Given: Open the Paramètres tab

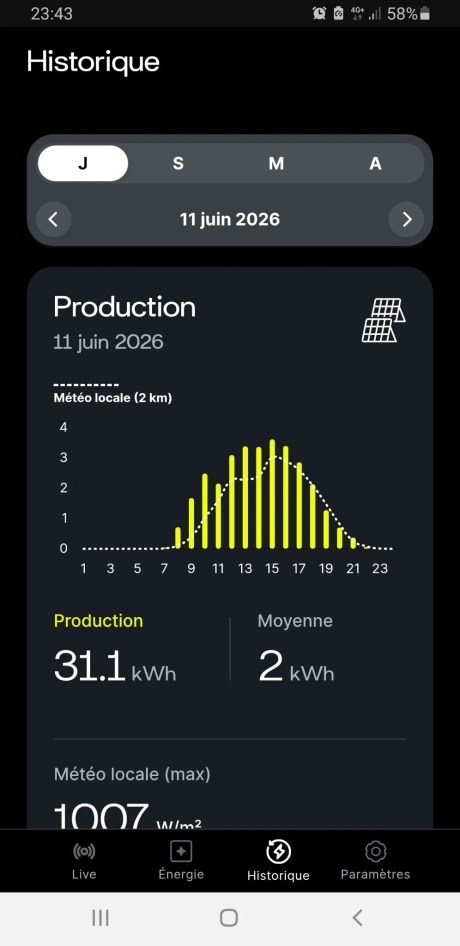Looking at the screenshot, I should [x=375, y=861].
